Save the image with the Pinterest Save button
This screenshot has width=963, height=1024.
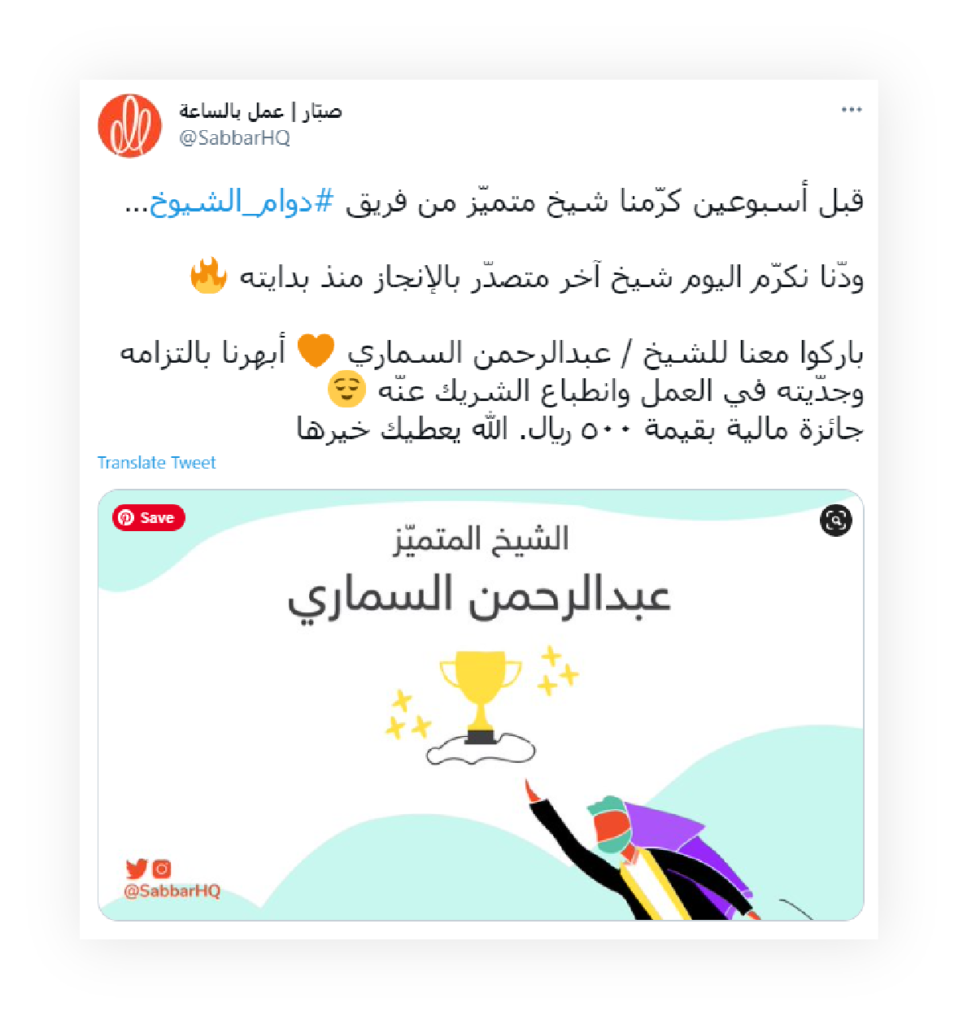(x=149, y=517)
